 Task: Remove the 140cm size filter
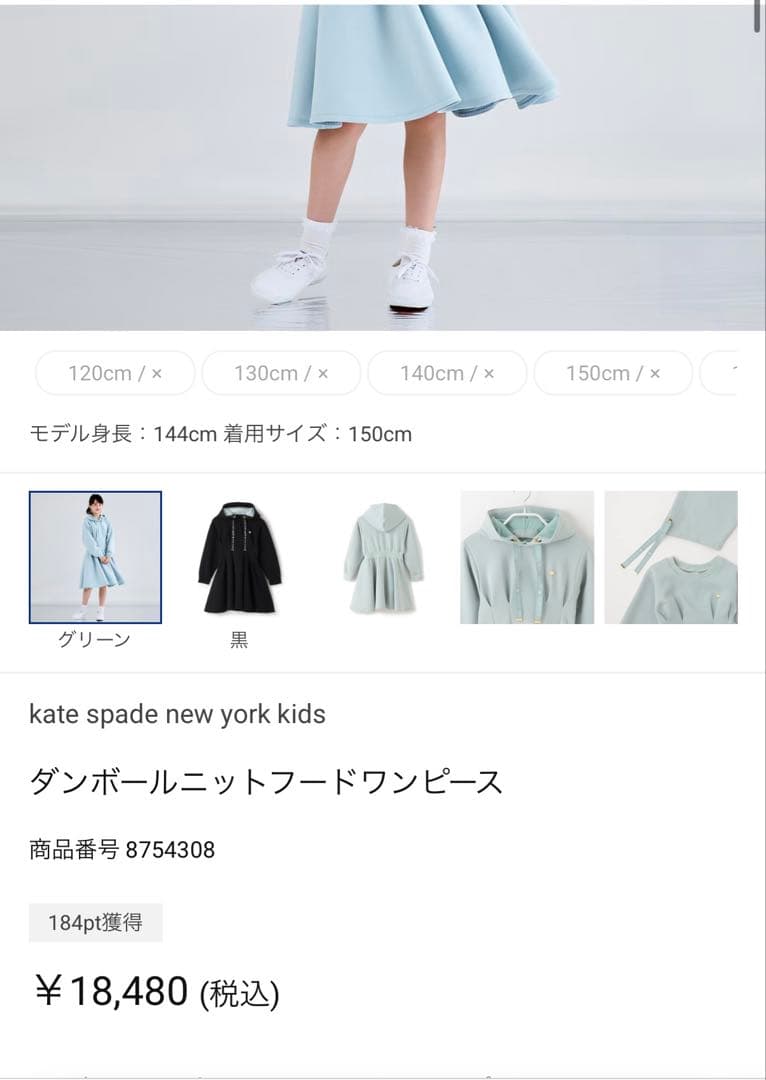[x=488, y=373]
